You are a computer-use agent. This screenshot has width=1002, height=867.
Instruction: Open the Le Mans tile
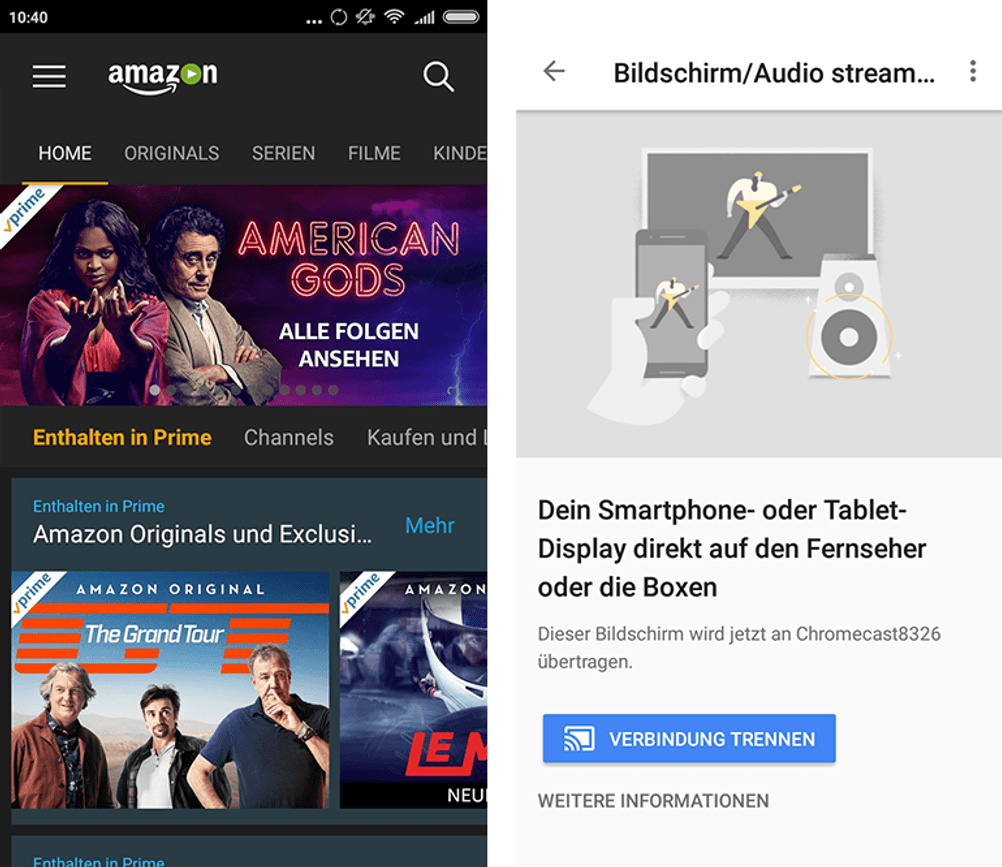(413, 689)
